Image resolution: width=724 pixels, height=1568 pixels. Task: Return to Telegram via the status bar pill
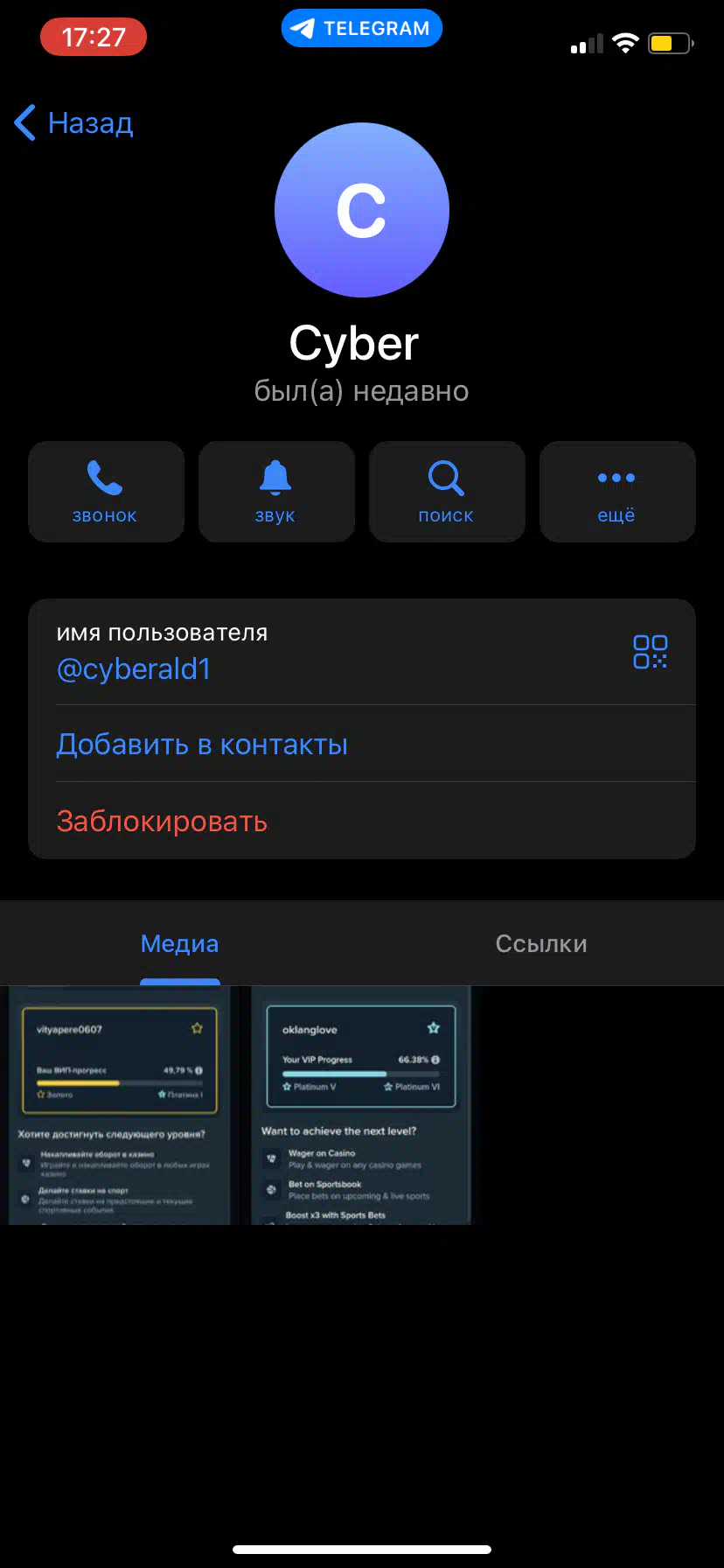pos(362,28)
